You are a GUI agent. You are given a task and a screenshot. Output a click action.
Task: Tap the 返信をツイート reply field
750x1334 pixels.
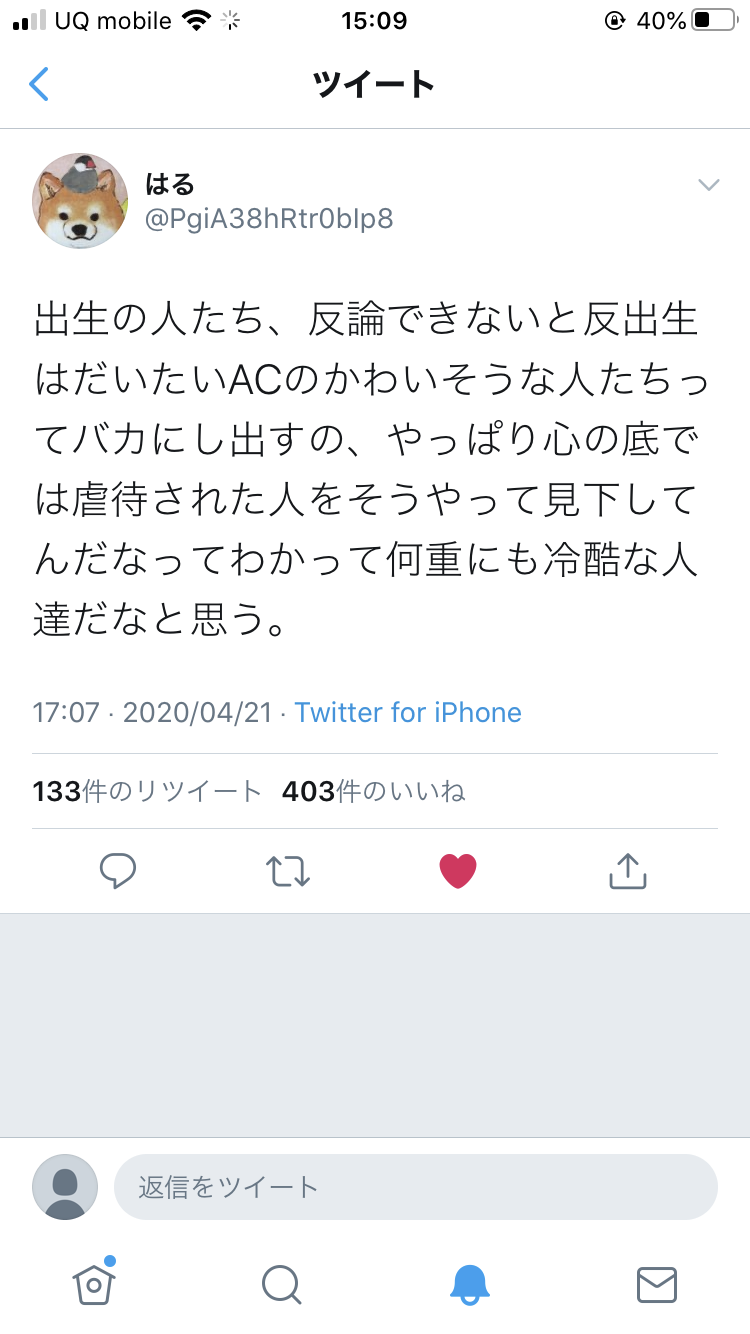[416, 1187]
